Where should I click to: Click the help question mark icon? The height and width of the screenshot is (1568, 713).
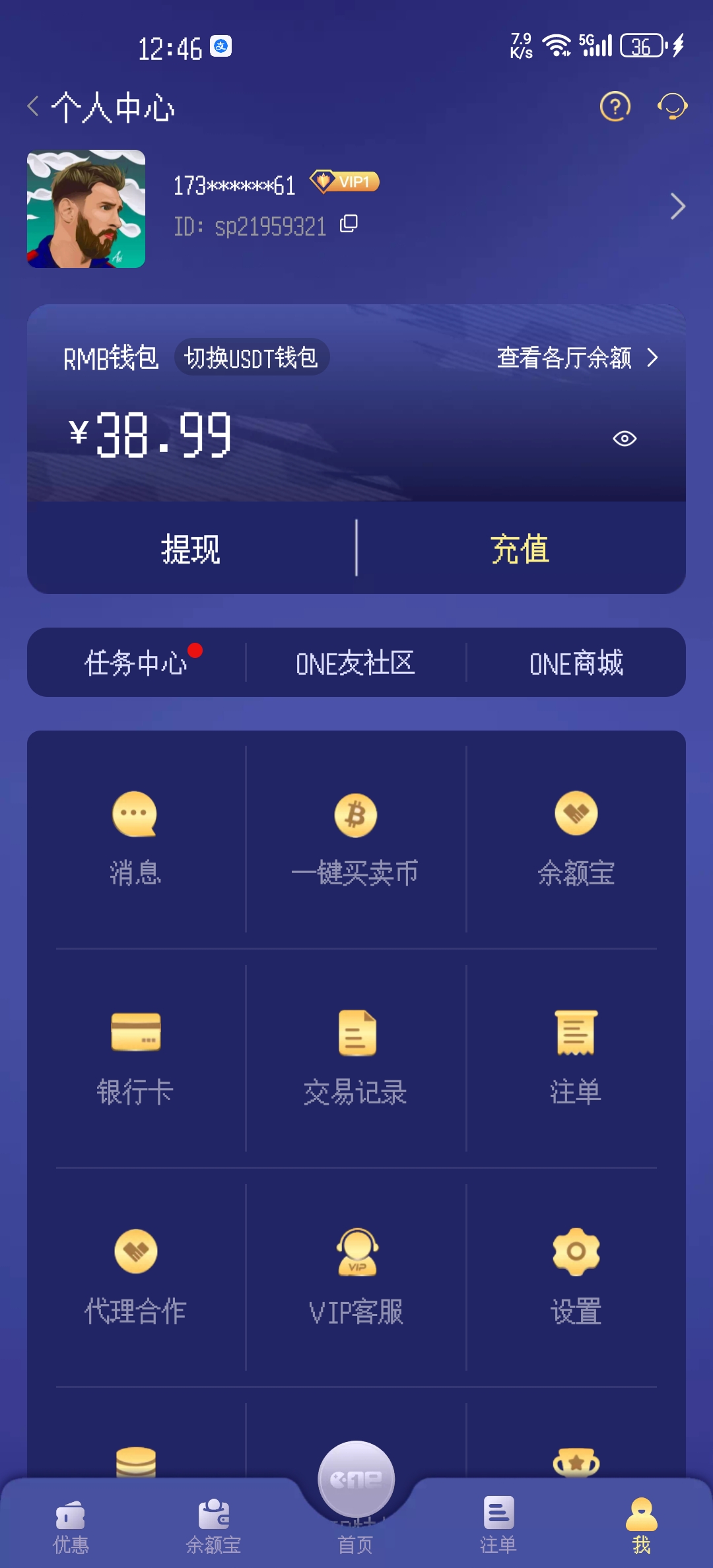tap(614, 108)
